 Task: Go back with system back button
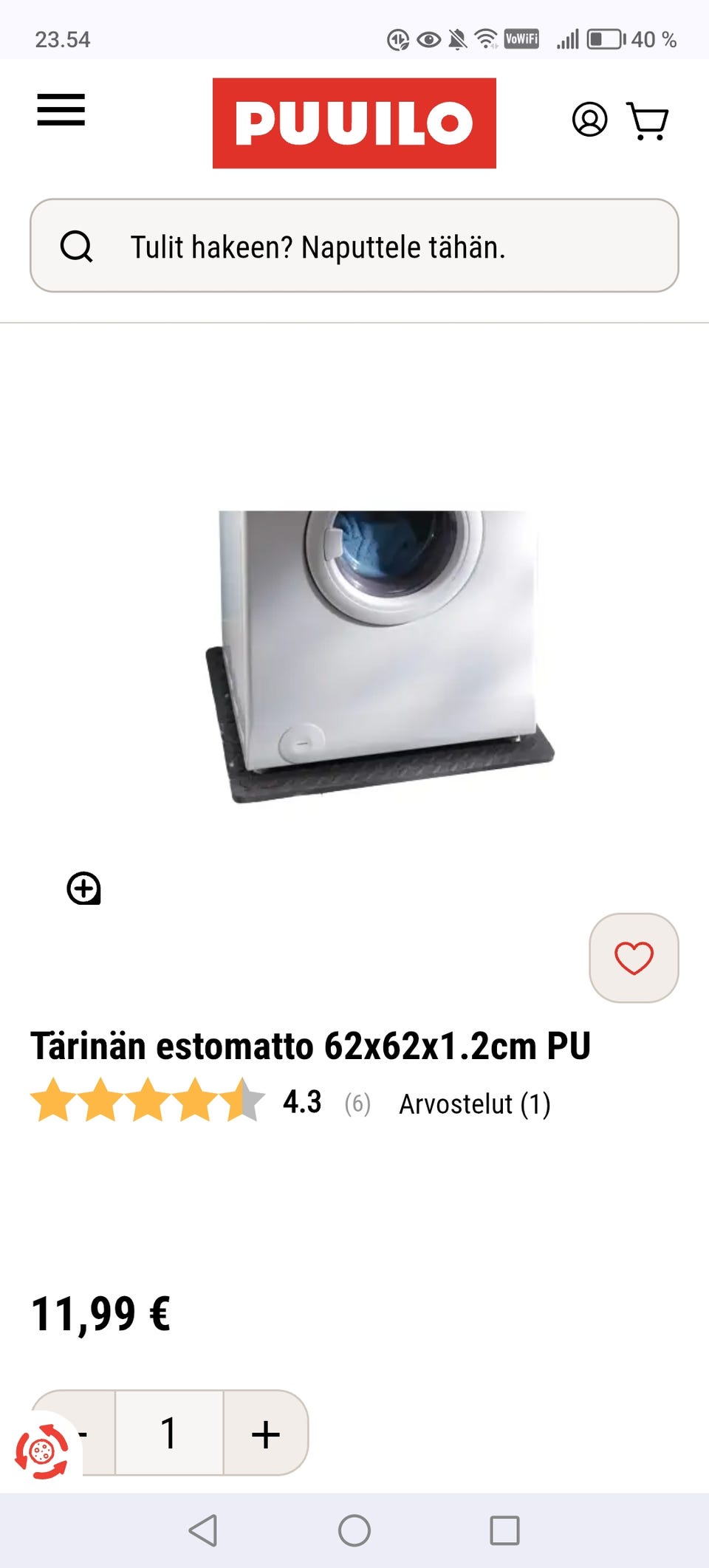click(203, 1530)
